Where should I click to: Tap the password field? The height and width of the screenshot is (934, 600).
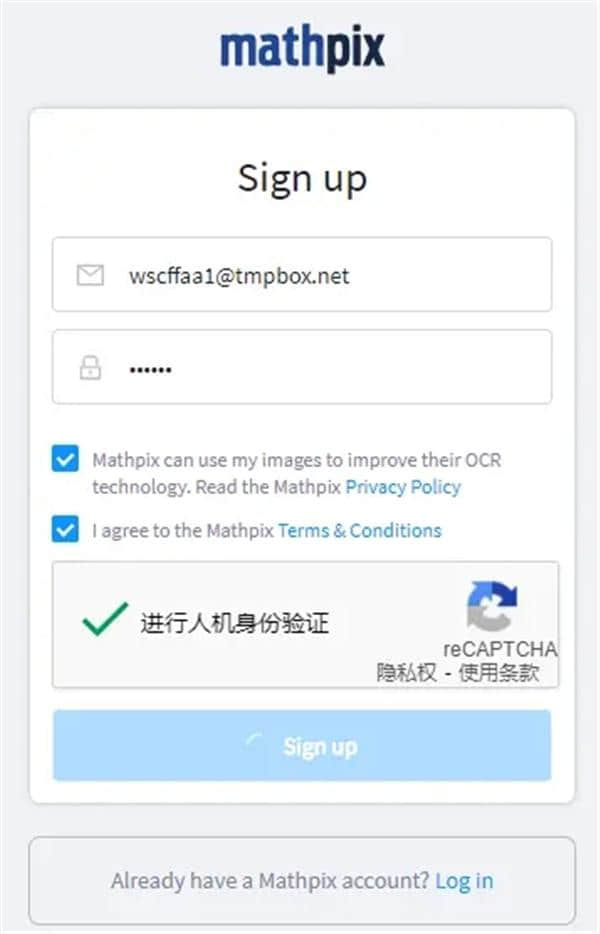(320, 368)
